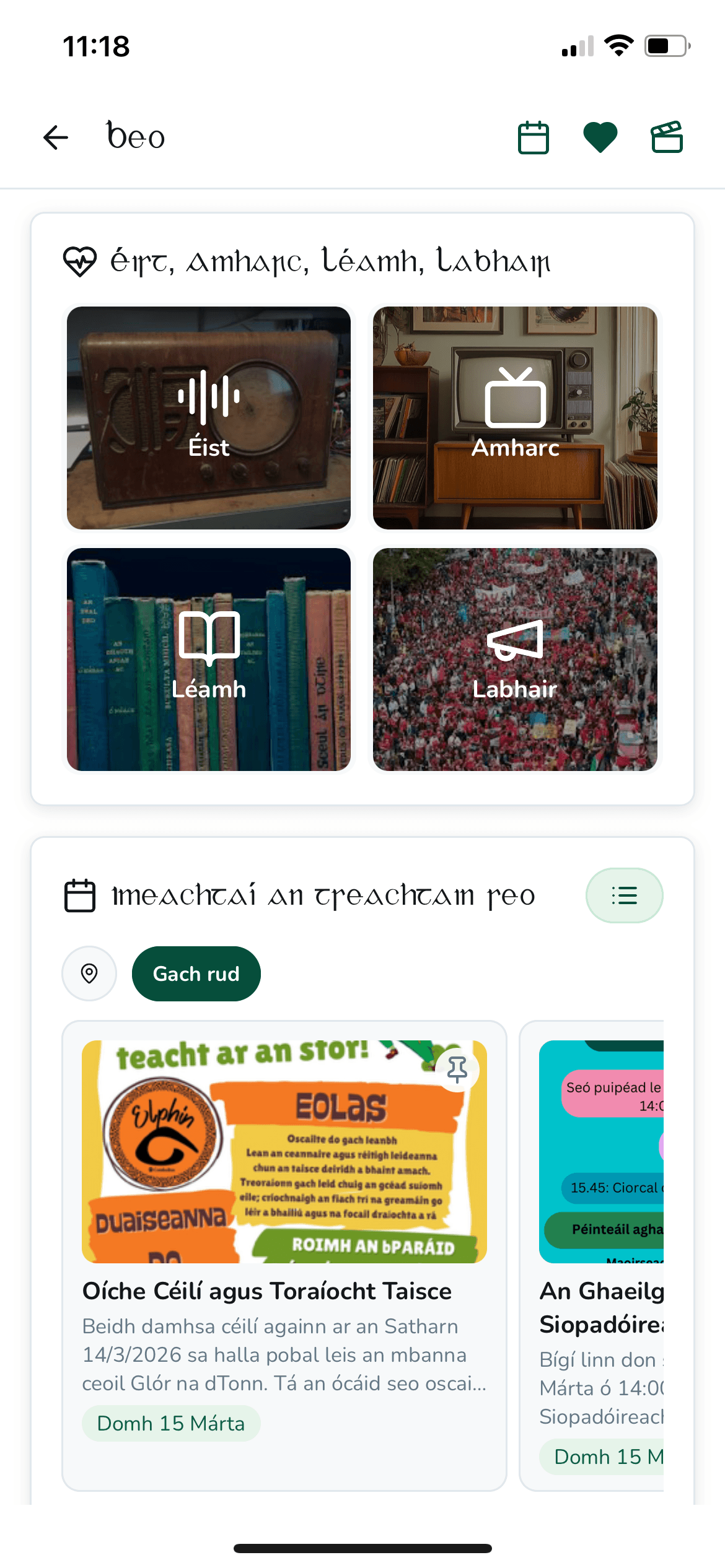This screenshot has height=1568, width=725.
Task: Open the Amharc television tile icon
Action: tap(514, 403)
